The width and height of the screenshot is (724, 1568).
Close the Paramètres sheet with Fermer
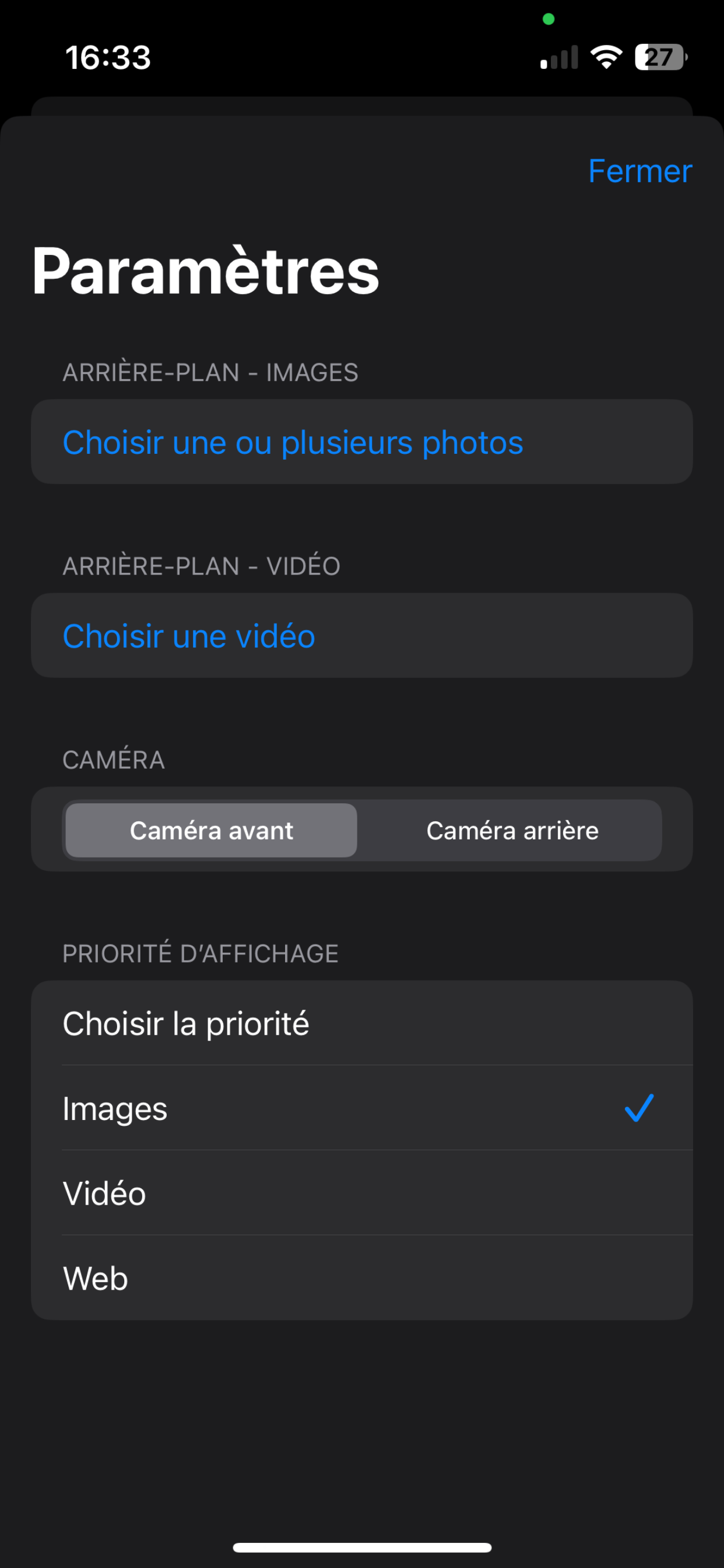tap(639, 171)
